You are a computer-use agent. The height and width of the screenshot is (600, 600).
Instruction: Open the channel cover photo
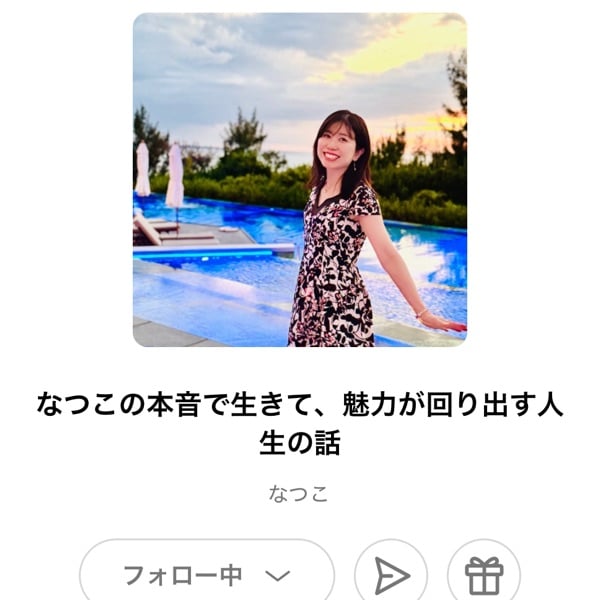300,180
